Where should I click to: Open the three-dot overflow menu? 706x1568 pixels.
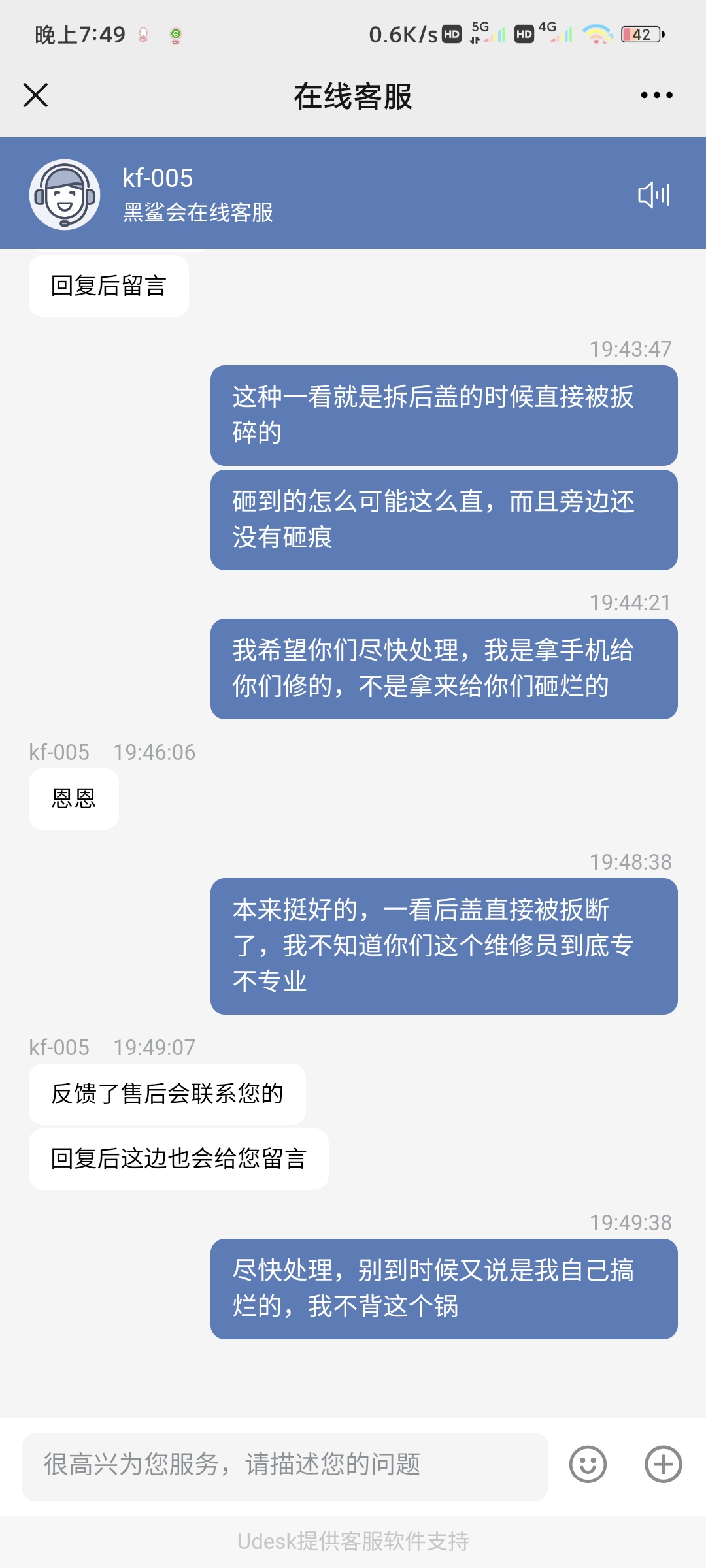(x=656, y=95)
